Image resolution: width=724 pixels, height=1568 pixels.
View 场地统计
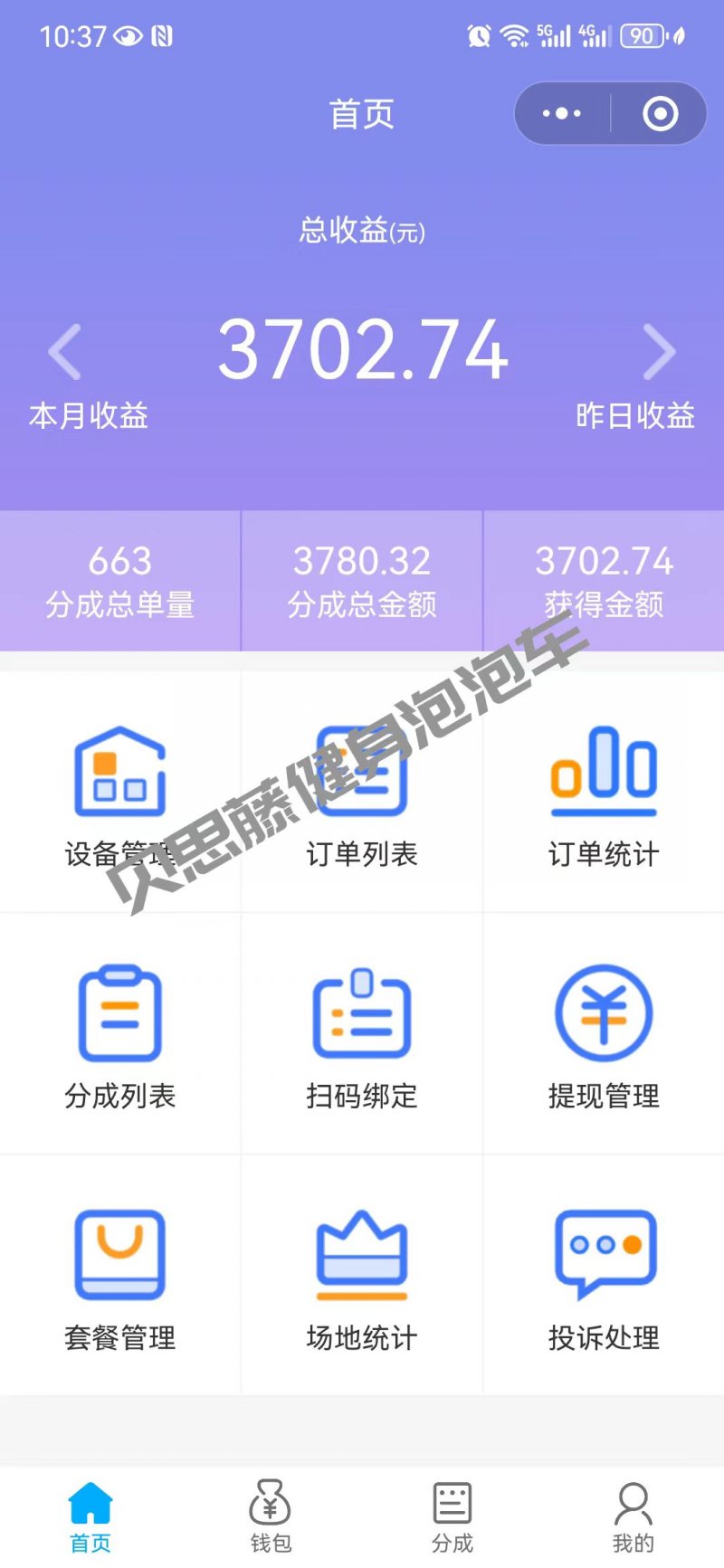[361, 1276]
